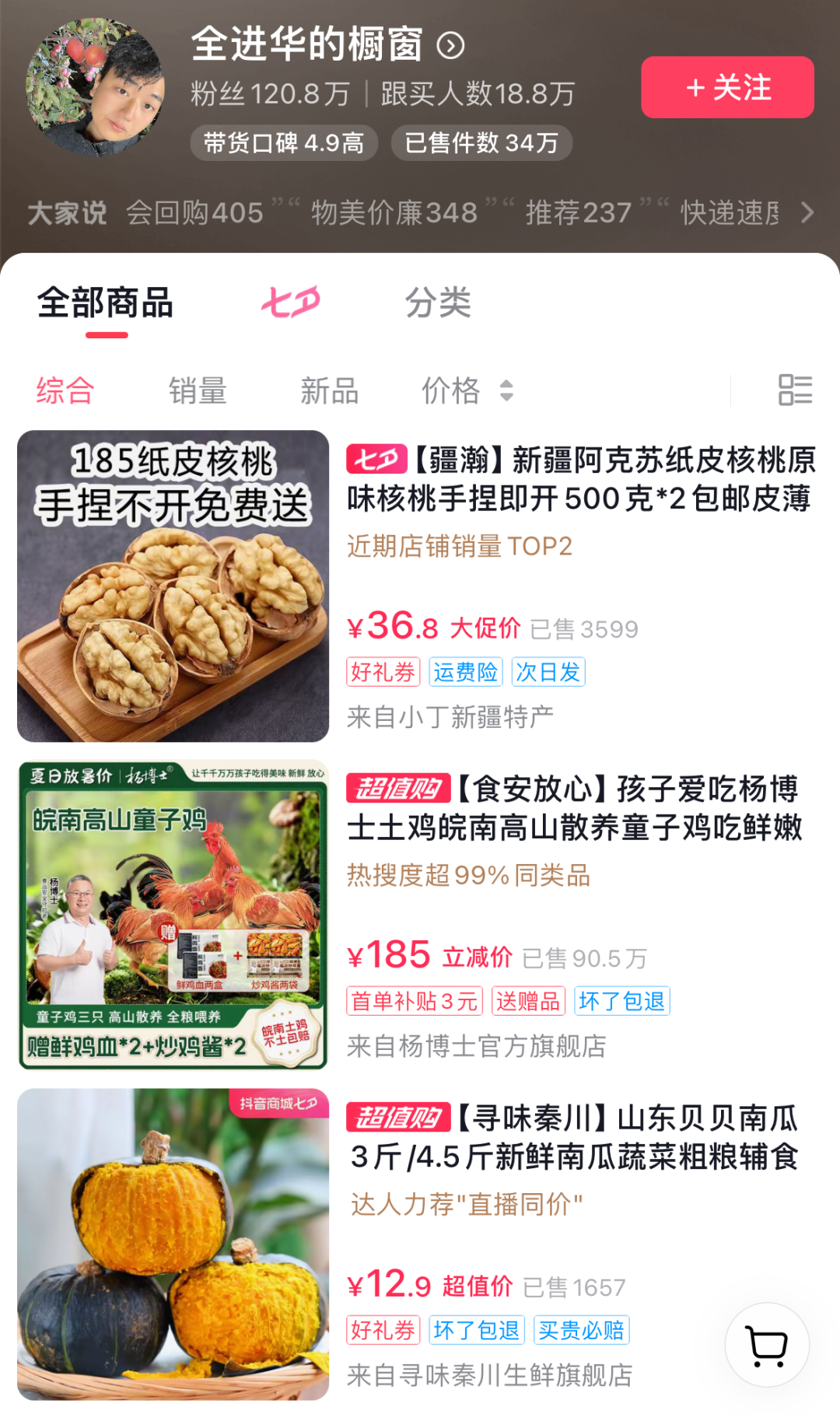Switch to the 全部商品 tab
Image resolution: width=840 pixels, height=1414 pixels.
point(106,303)
